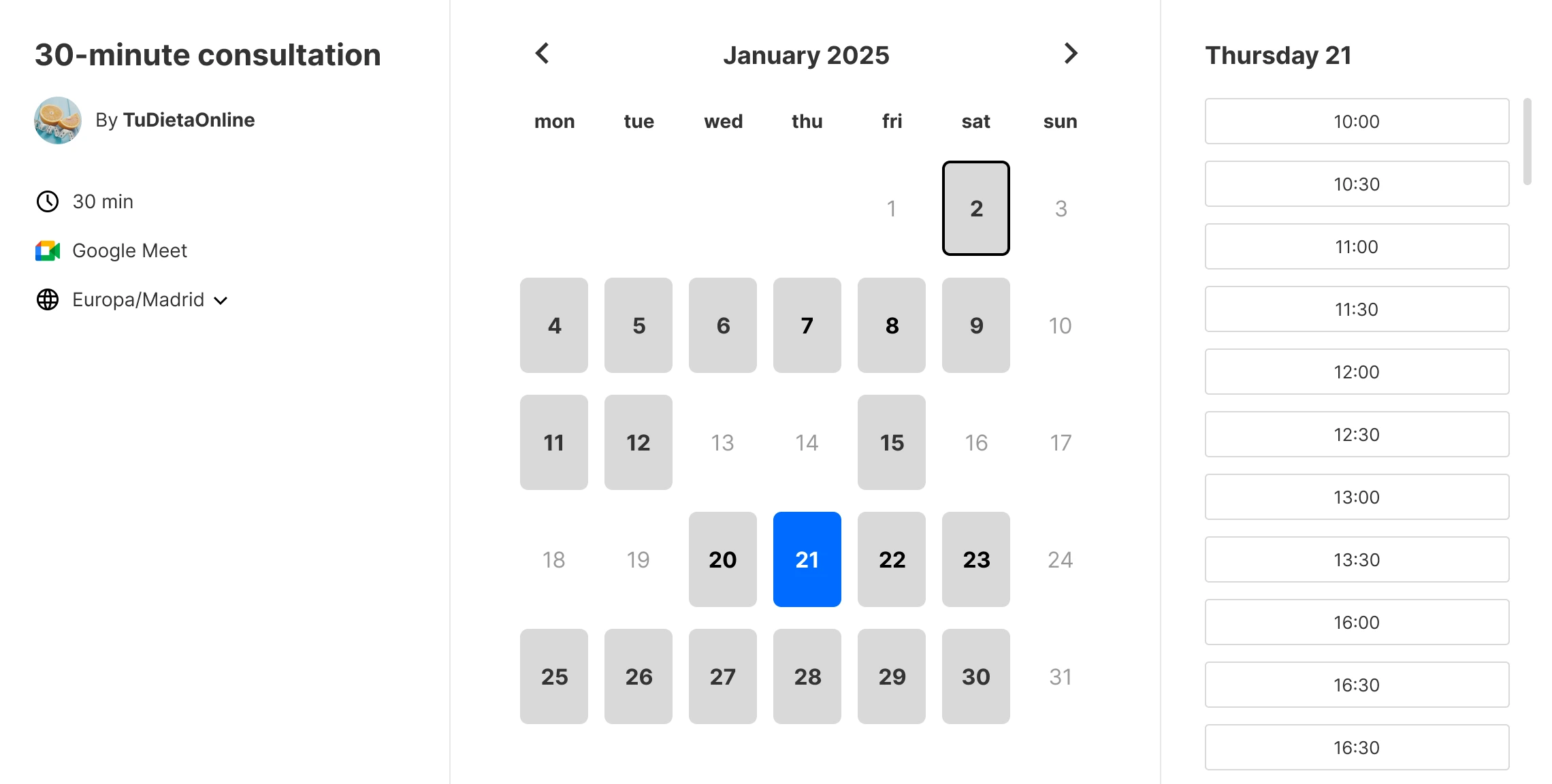Go to the previous month

tap(543, 54)
